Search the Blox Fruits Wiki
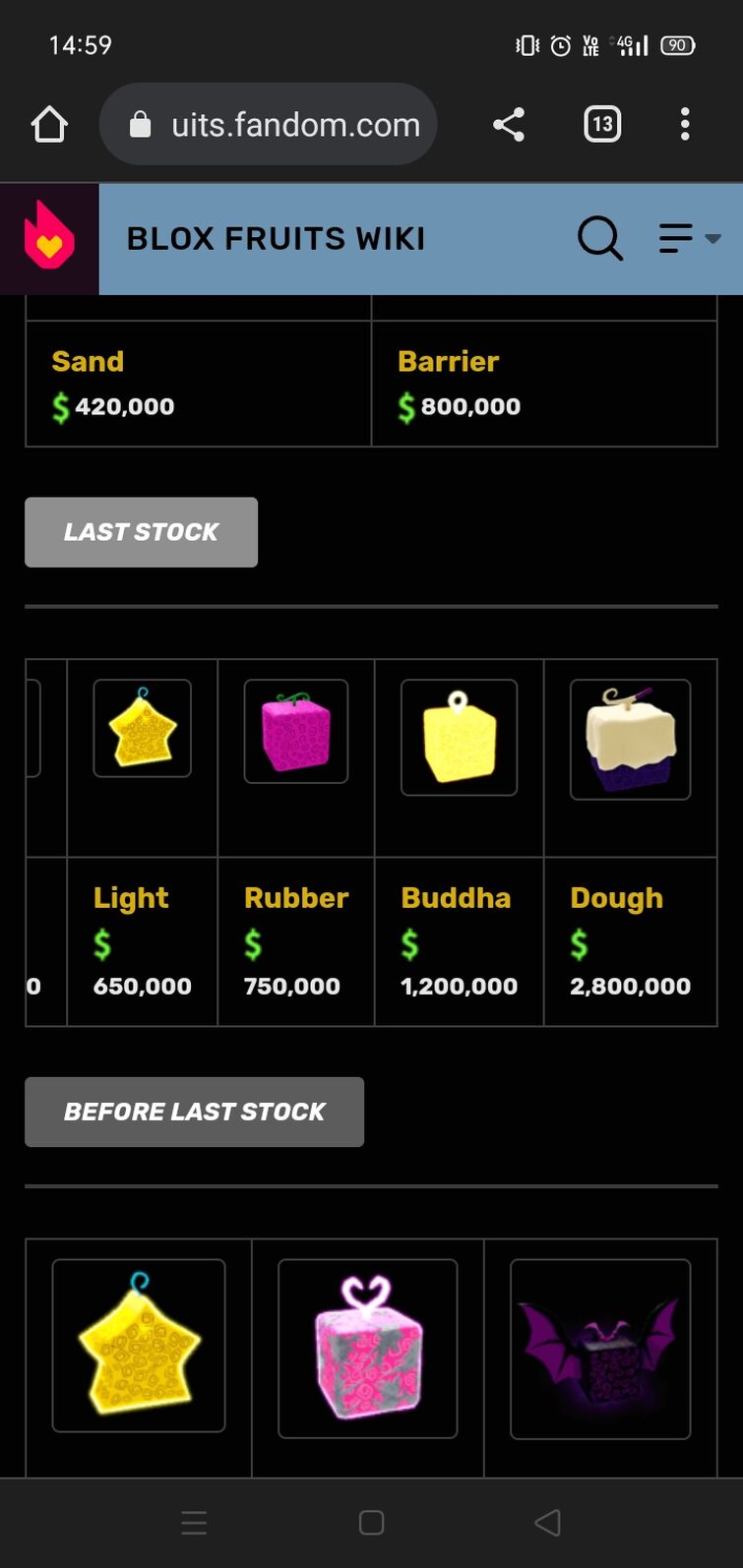Screen dimensions: 743x1568 [x=599, y=238]
